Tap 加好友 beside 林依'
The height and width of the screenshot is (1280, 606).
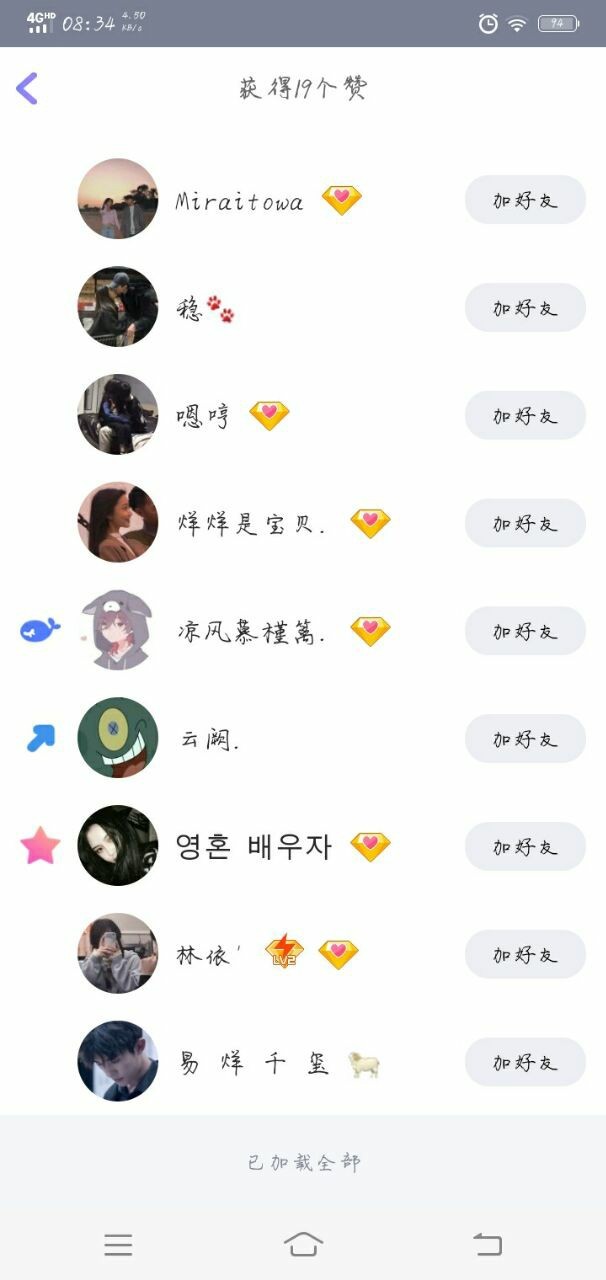tap(525, 954)
